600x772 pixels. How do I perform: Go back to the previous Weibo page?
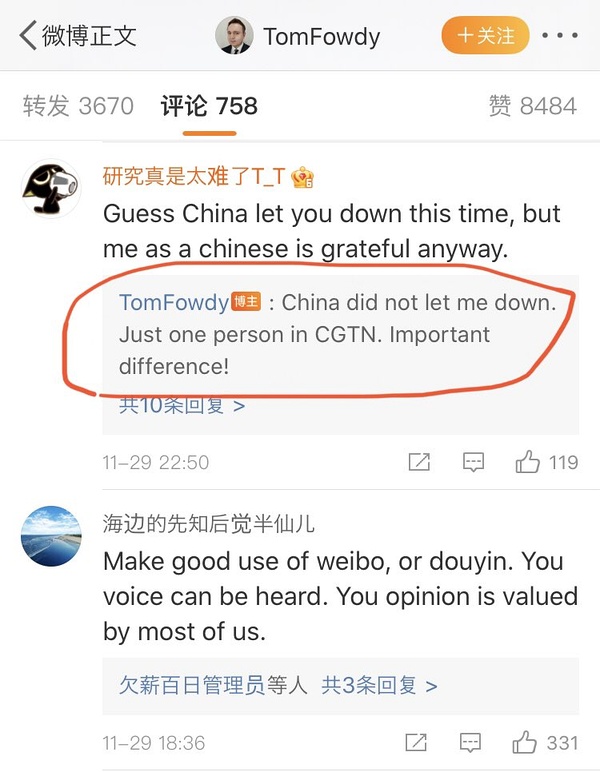(30, 37)
